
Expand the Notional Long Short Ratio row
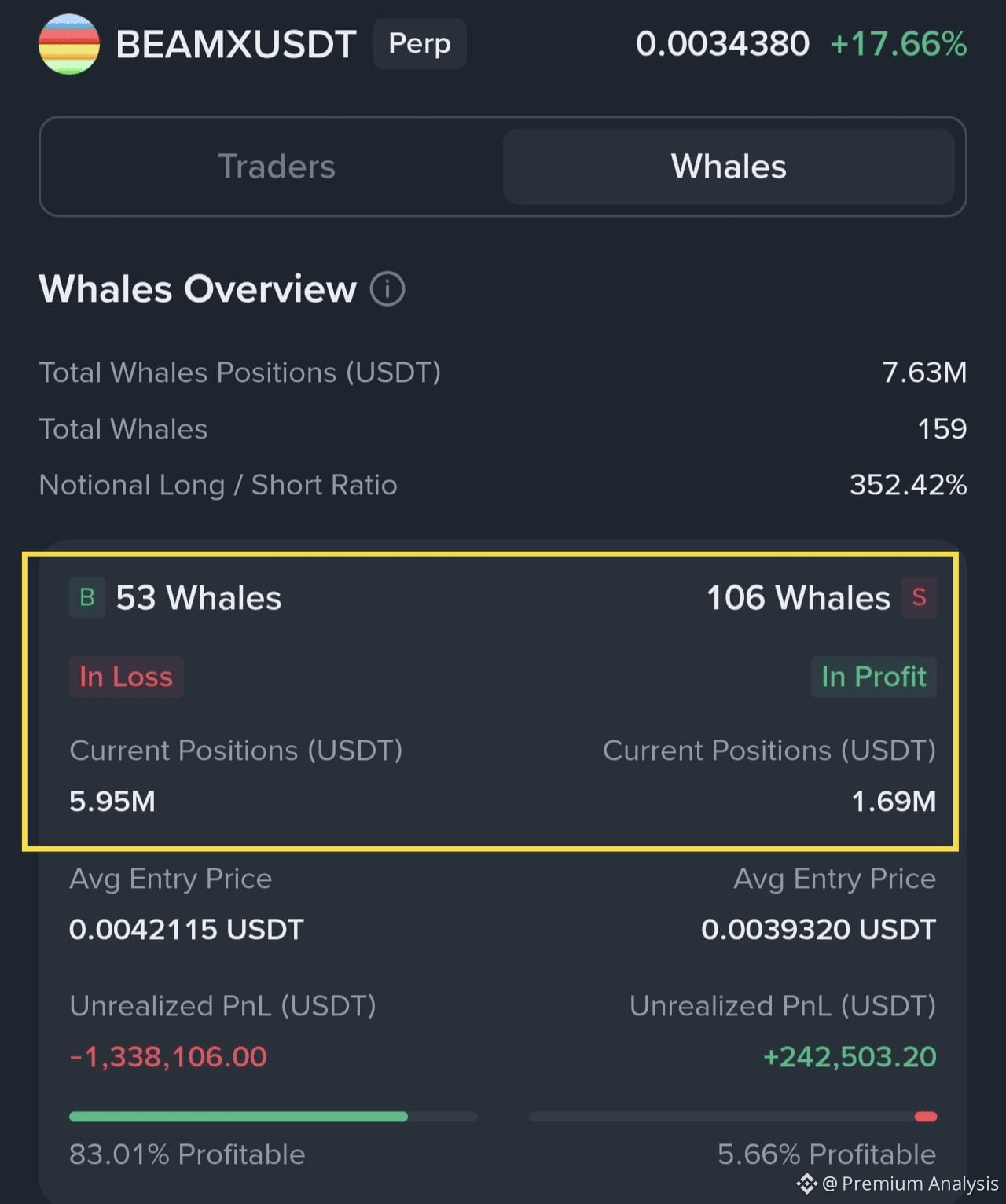(x=503, y=485)
